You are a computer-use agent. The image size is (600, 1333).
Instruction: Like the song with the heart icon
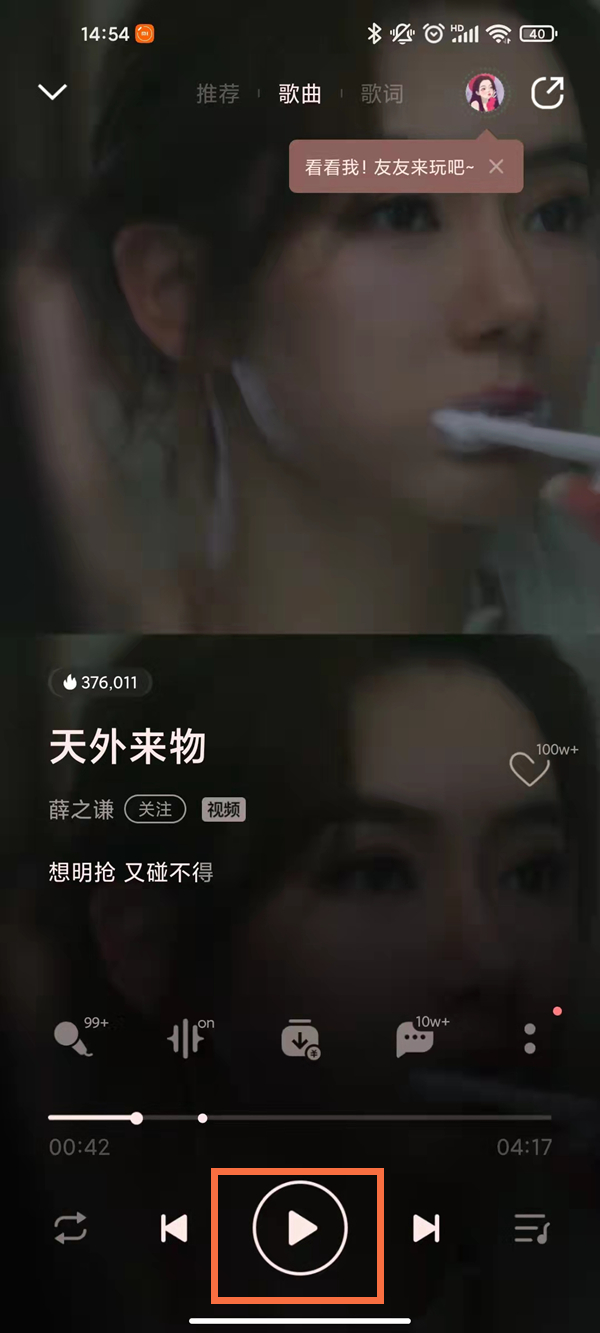[529, 770]
